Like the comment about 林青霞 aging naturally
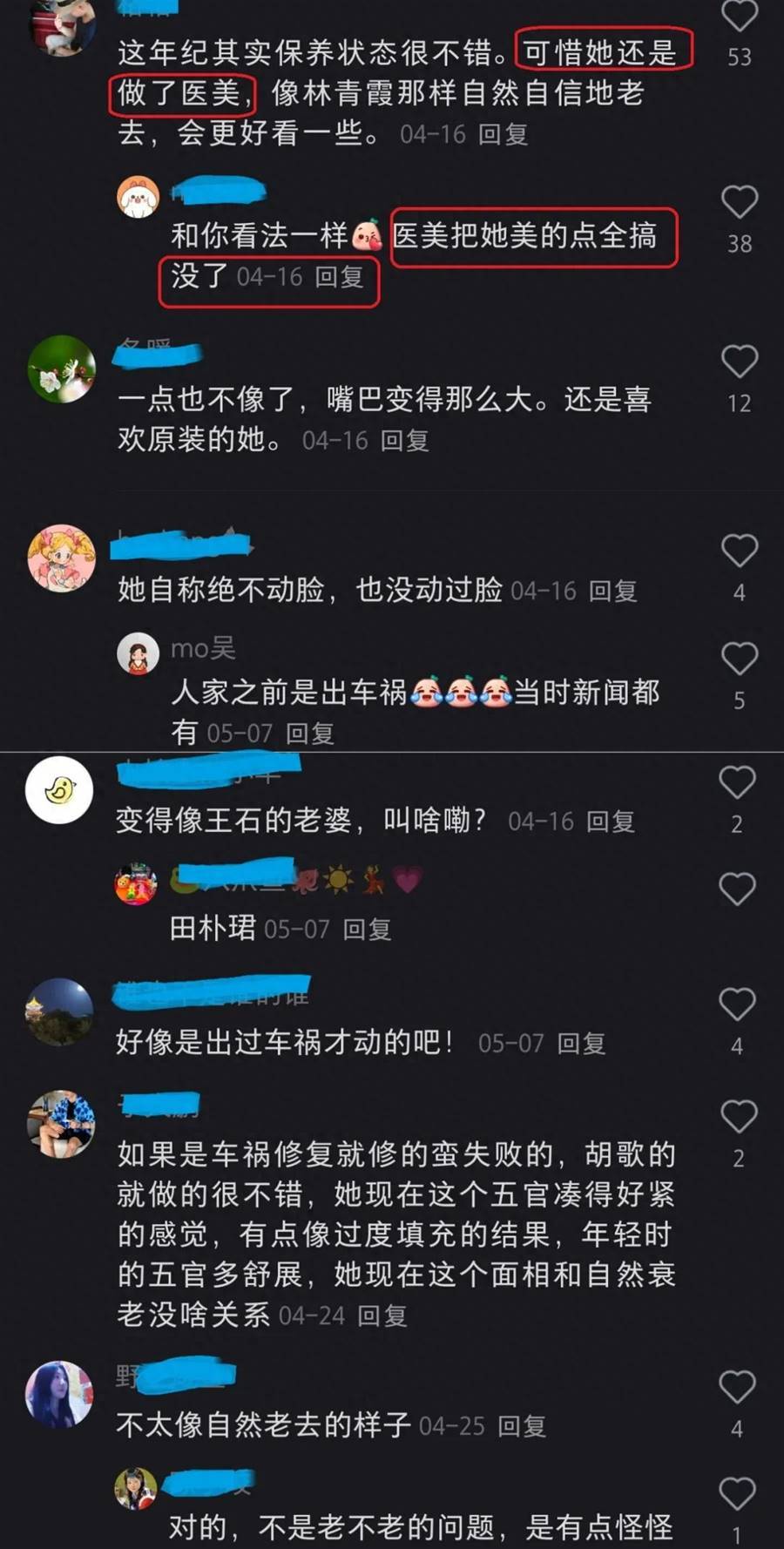 pyautogui.click(x=739, y=16)
